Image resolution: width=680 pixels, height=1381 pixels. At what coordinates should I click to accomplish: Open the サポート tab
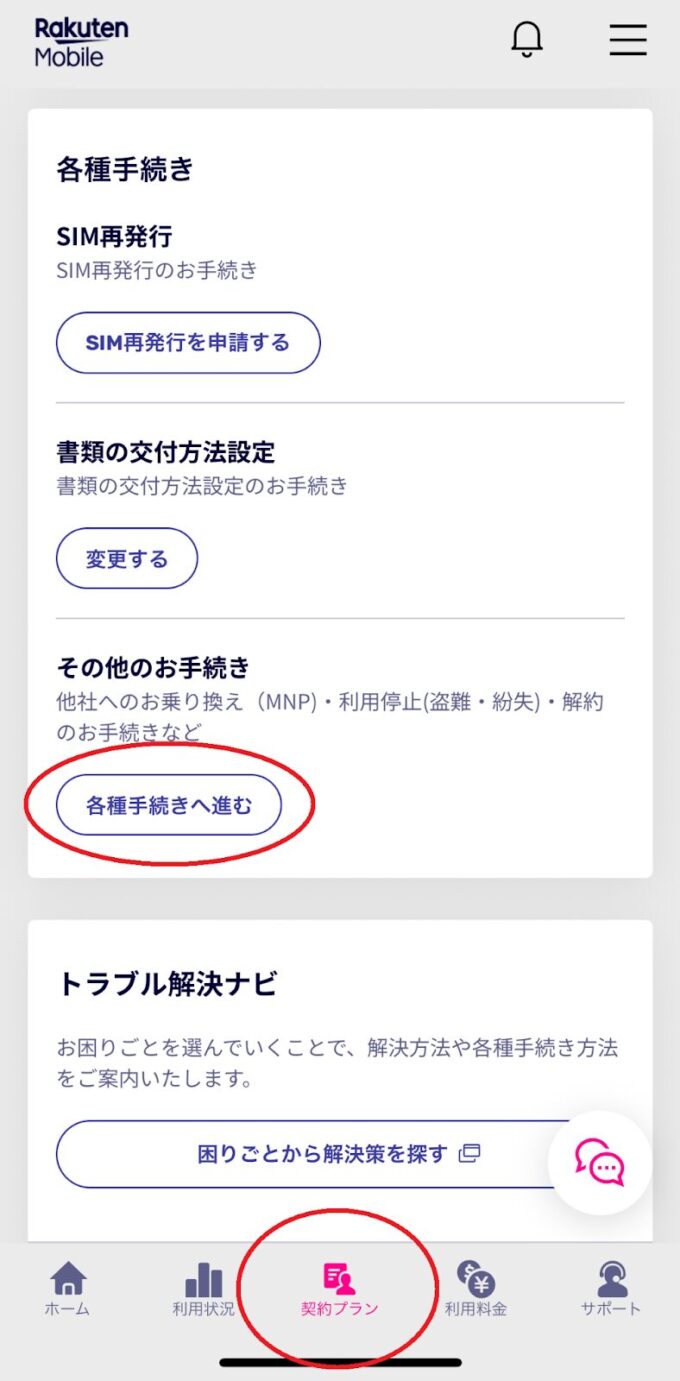point(611,1288)
